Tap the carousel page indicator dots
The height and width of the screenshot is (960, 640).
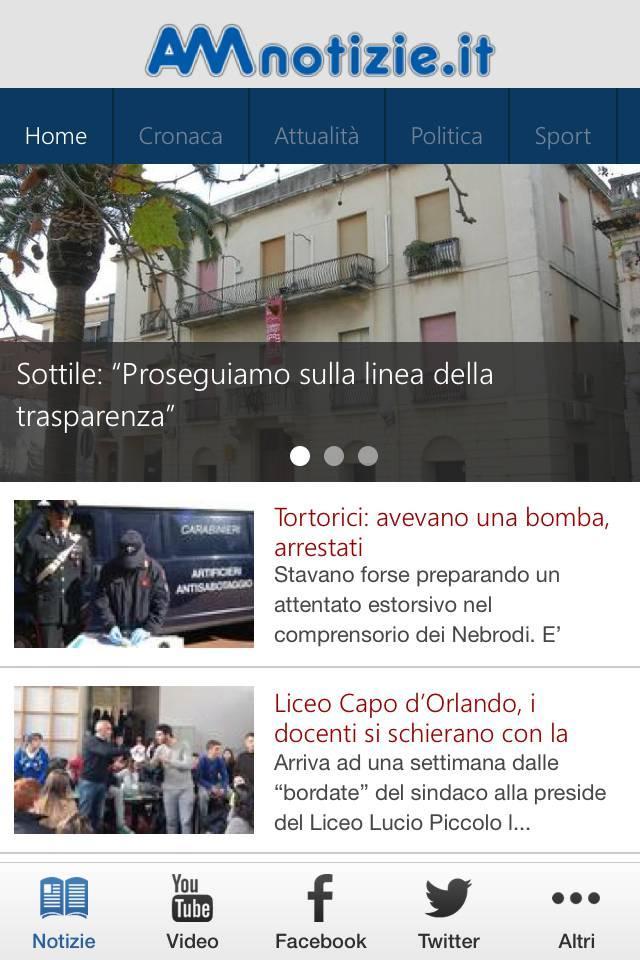pos(334,456)
